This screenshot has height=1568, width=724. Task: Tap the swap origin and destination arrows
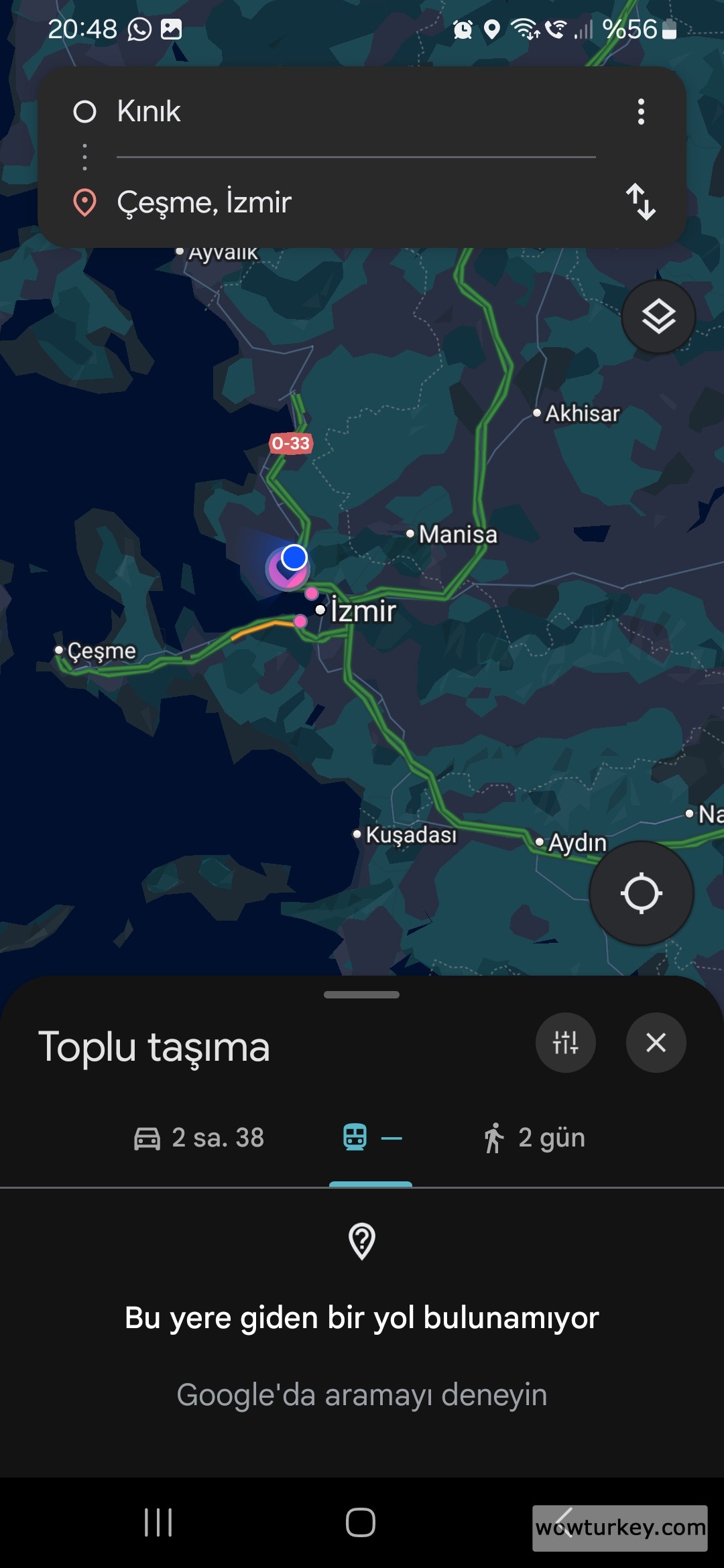pyautogui.click(x=640, y=202)
